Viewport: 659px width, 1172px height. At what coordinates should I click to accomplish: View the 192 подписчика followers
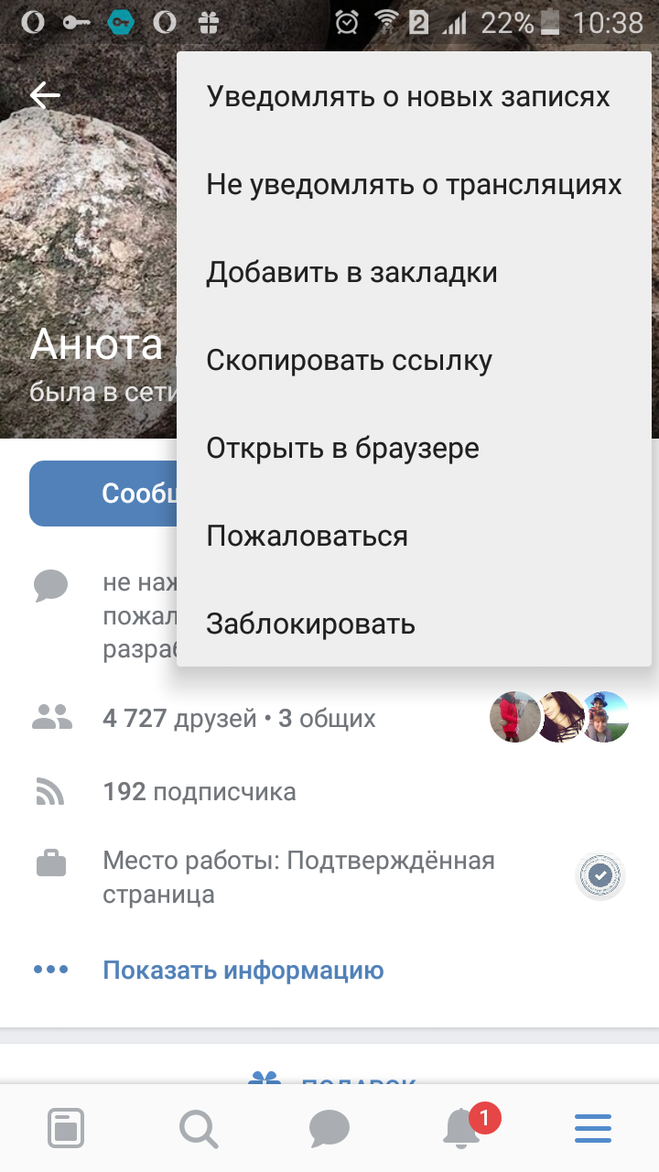coord(199,793)
